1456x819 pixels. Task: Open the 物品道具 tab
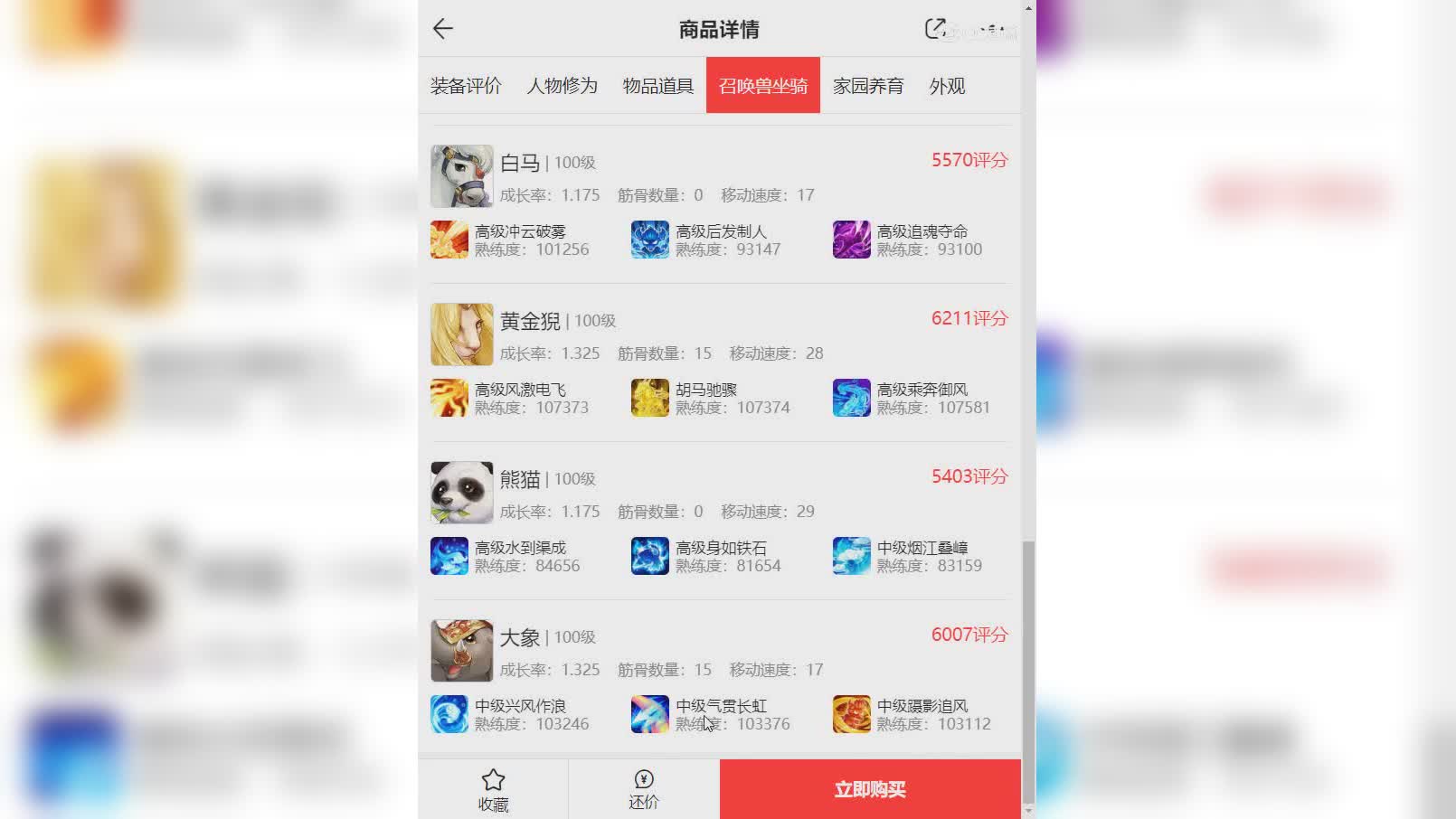(x=657, y=86)
